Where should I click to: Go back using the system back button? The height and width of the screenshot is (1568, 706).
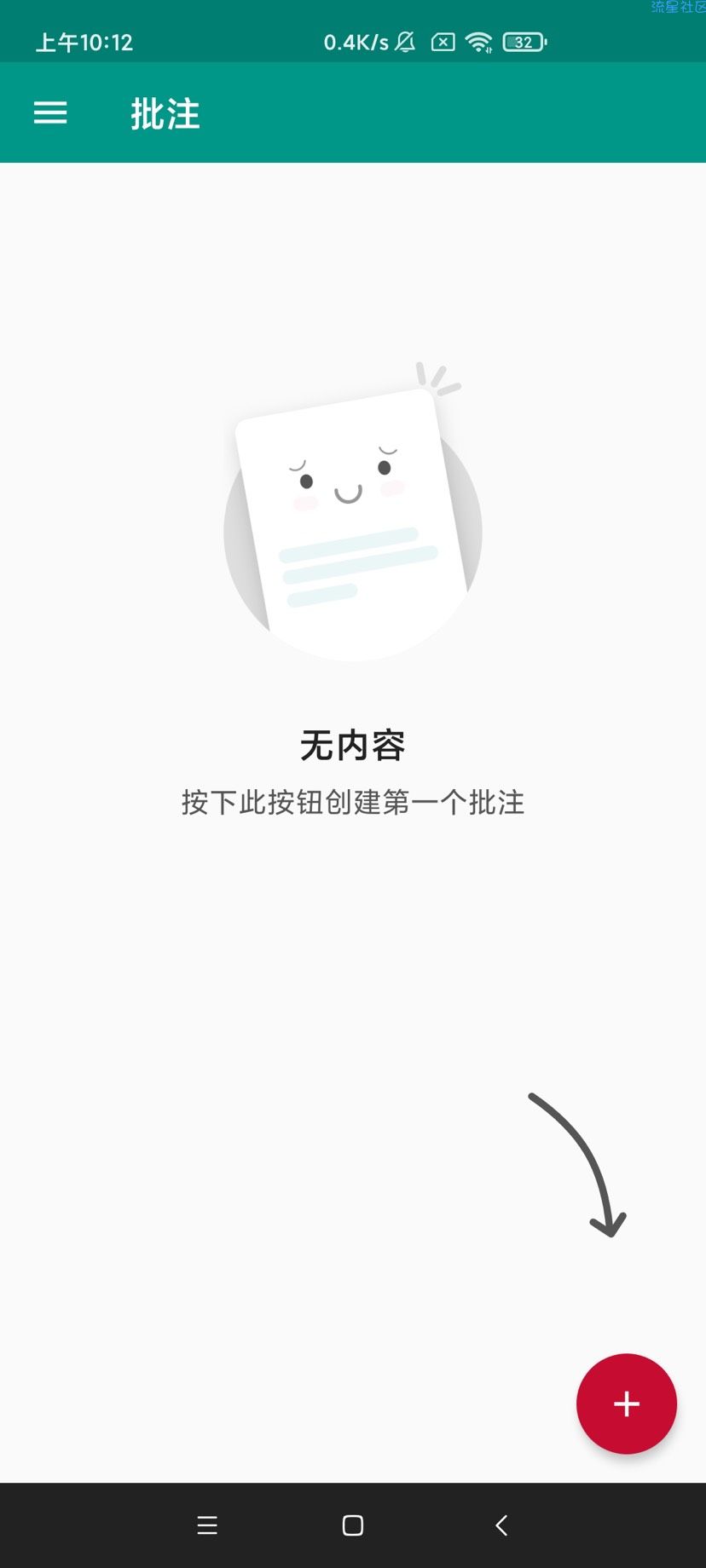(x=501, y=1525)
